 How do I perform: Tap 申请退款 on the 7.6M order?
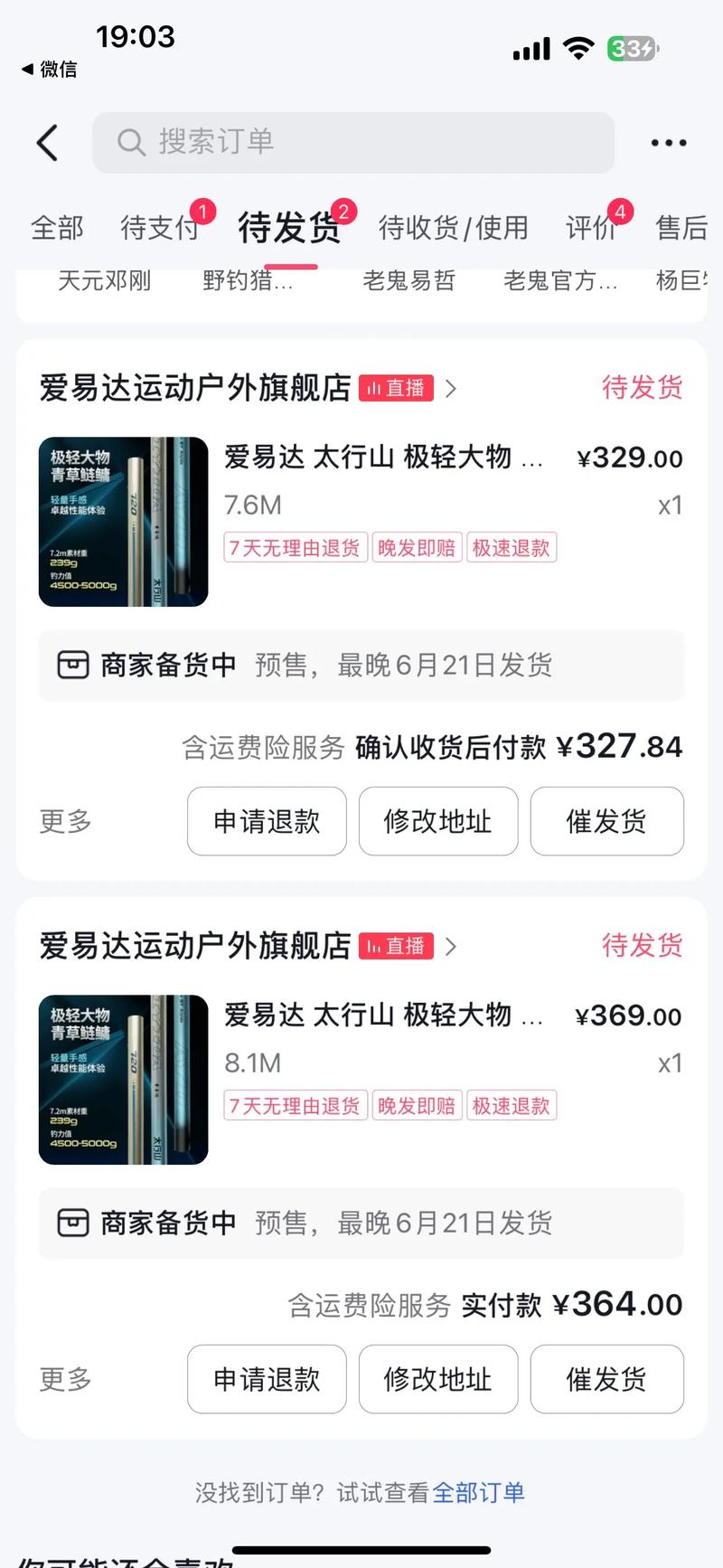pyautogui.click(x=267, y=821)
